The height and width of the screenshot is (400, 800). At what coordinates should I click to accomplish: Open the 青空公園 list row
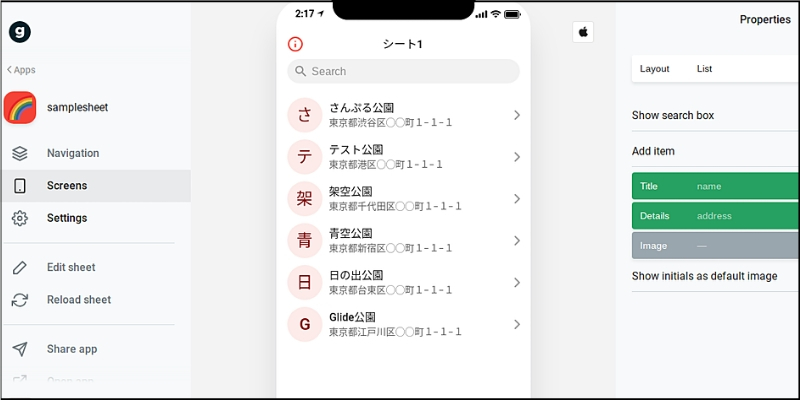point(403,240)
